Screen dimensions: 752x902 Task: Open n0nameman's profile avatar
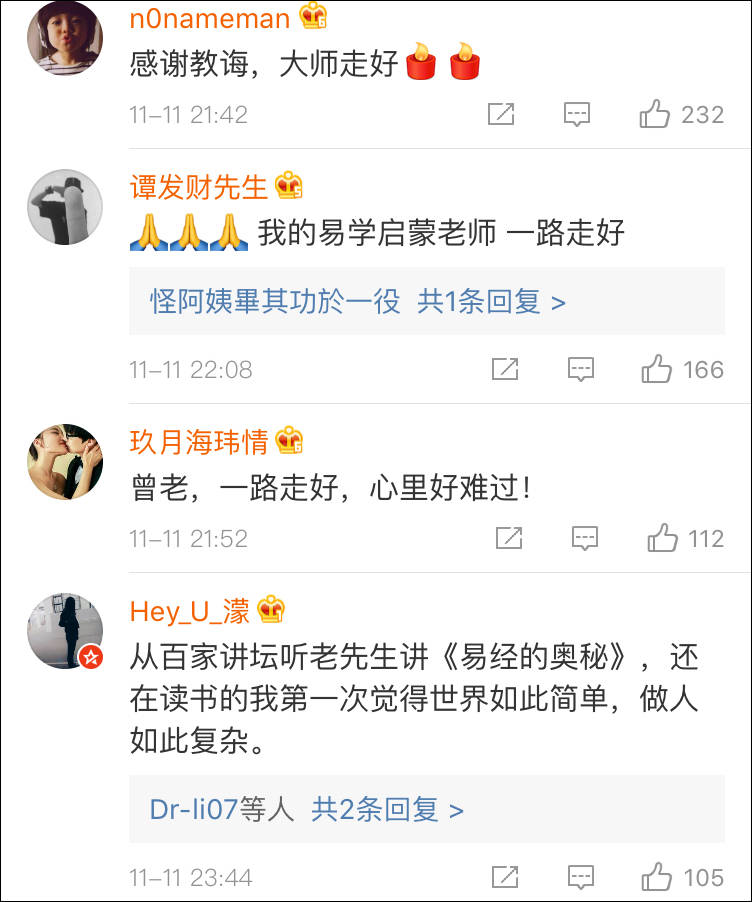point(65,38)
